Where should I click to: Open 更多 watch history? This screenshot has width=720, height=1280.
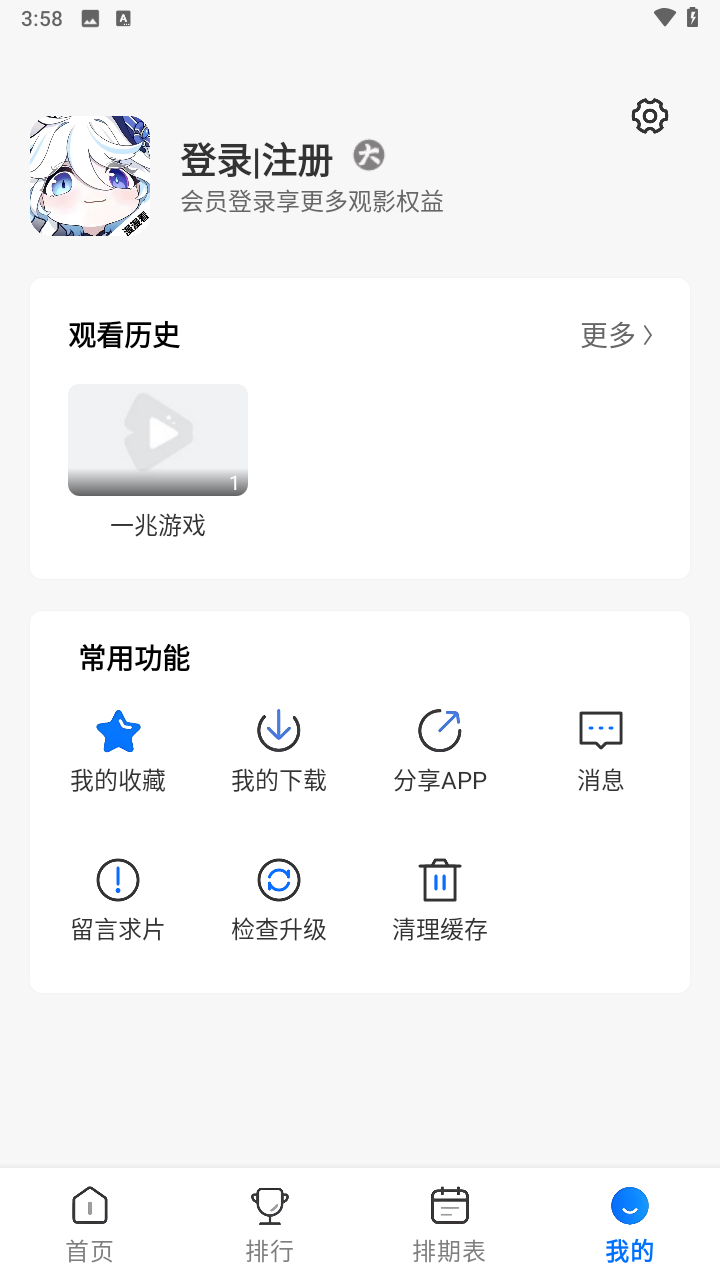(x=617, y=335)
